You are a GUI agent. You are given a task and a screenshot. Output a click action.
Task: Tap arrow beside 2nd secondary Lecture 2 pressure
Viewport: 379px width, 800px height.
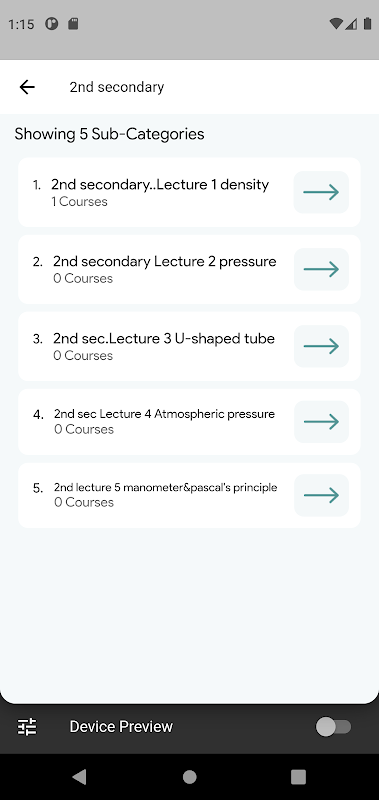click(x=321, y=269)
